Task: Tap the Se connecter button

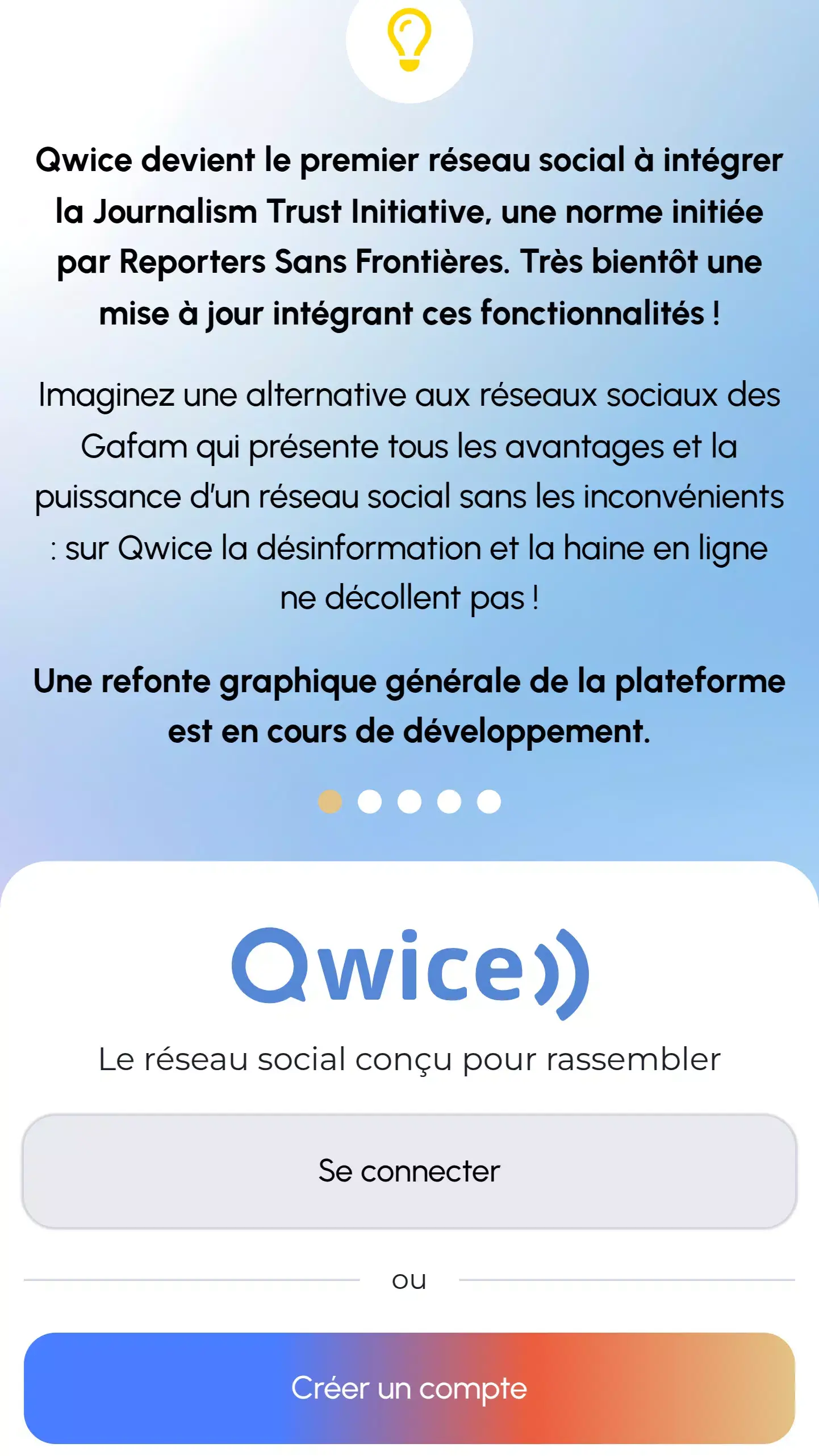Action: coord(409,1171)
